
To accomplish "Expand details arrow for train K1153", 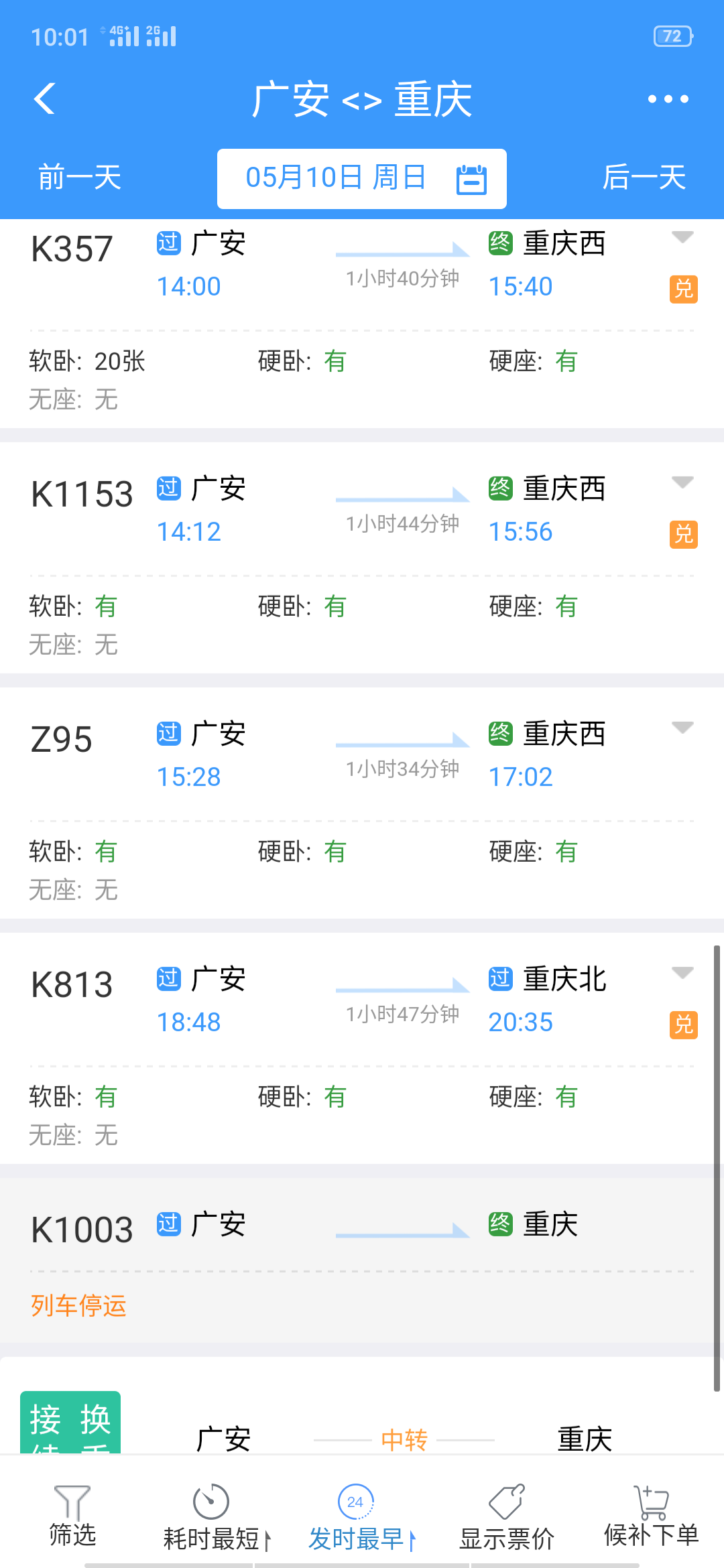I will (x=682, y=482).
